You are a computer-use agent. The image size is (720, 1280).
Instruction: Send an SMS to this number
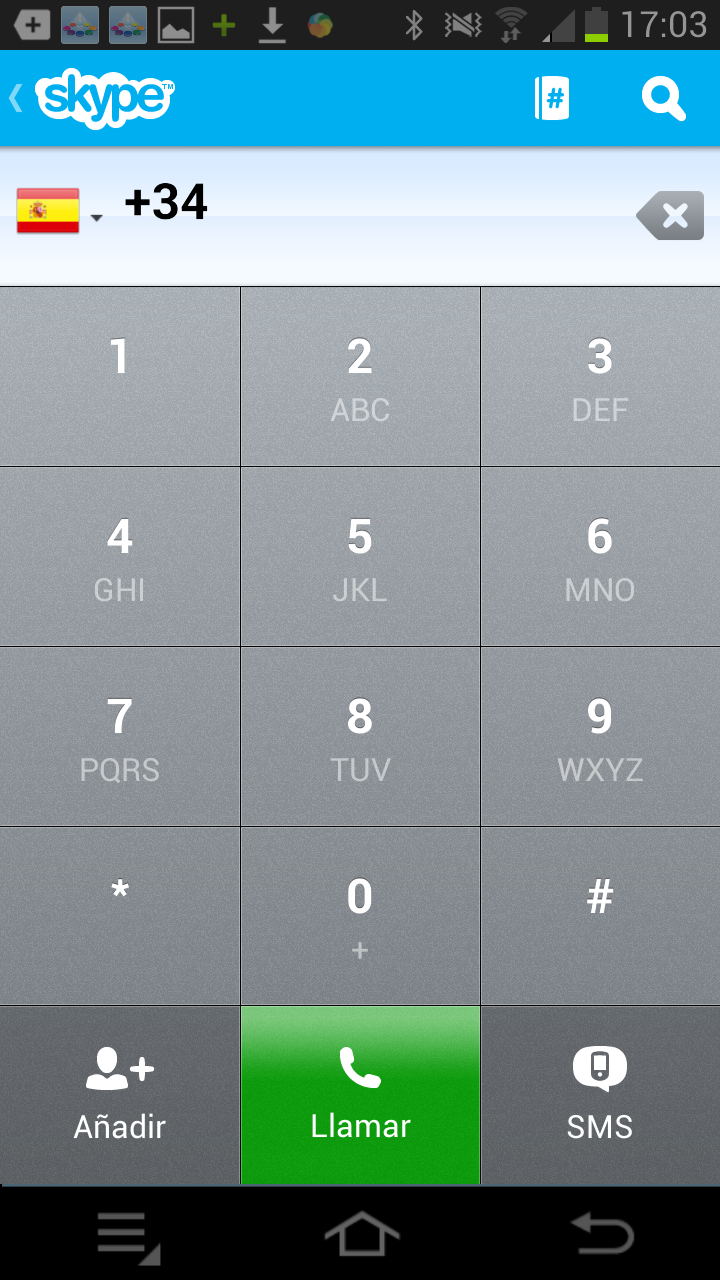point(600,1095)
